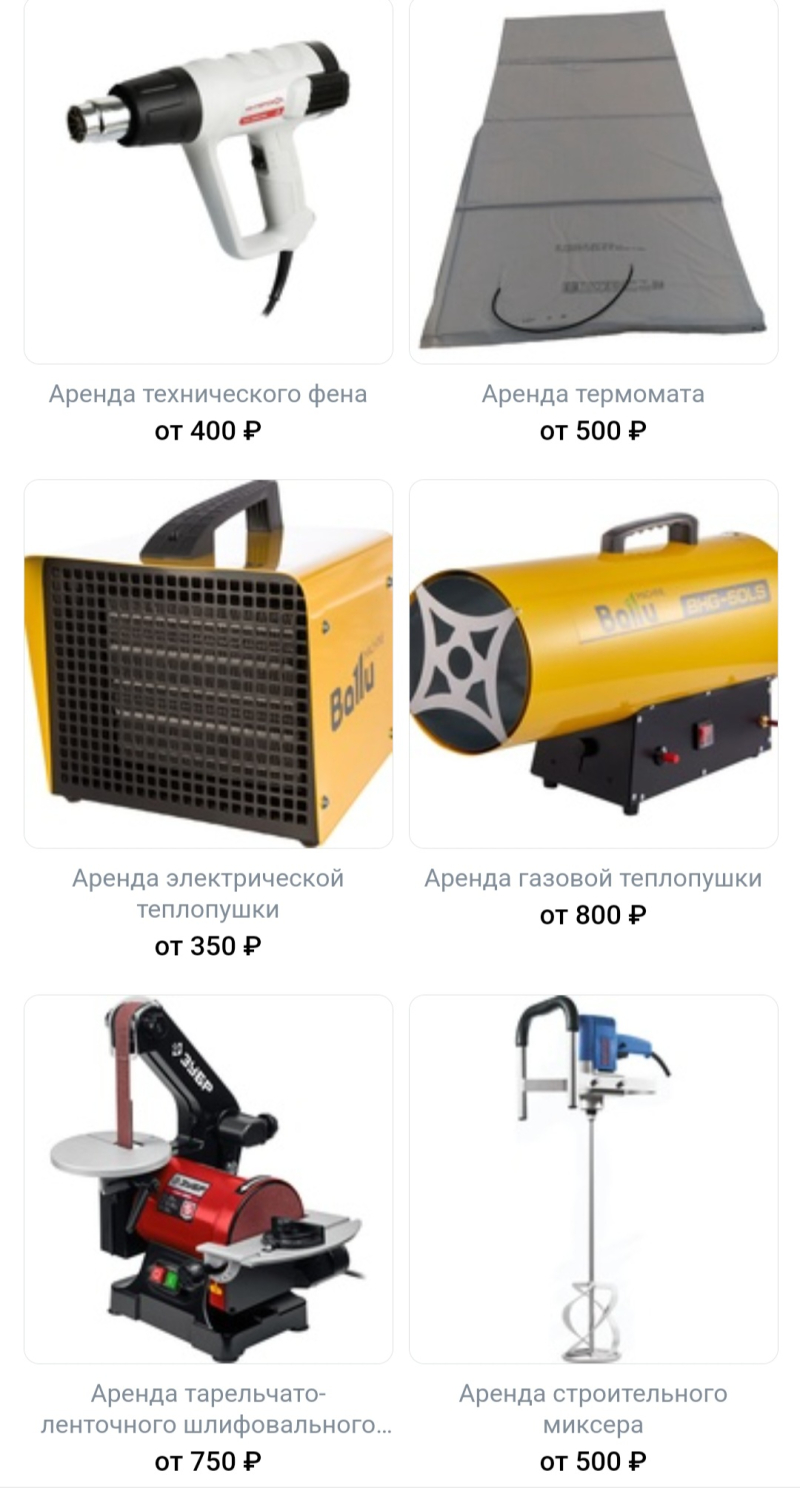Viewport: 800px width, 1488px height.
Task: Open the construction mixer rental listing
Action: pos(593,1178)
